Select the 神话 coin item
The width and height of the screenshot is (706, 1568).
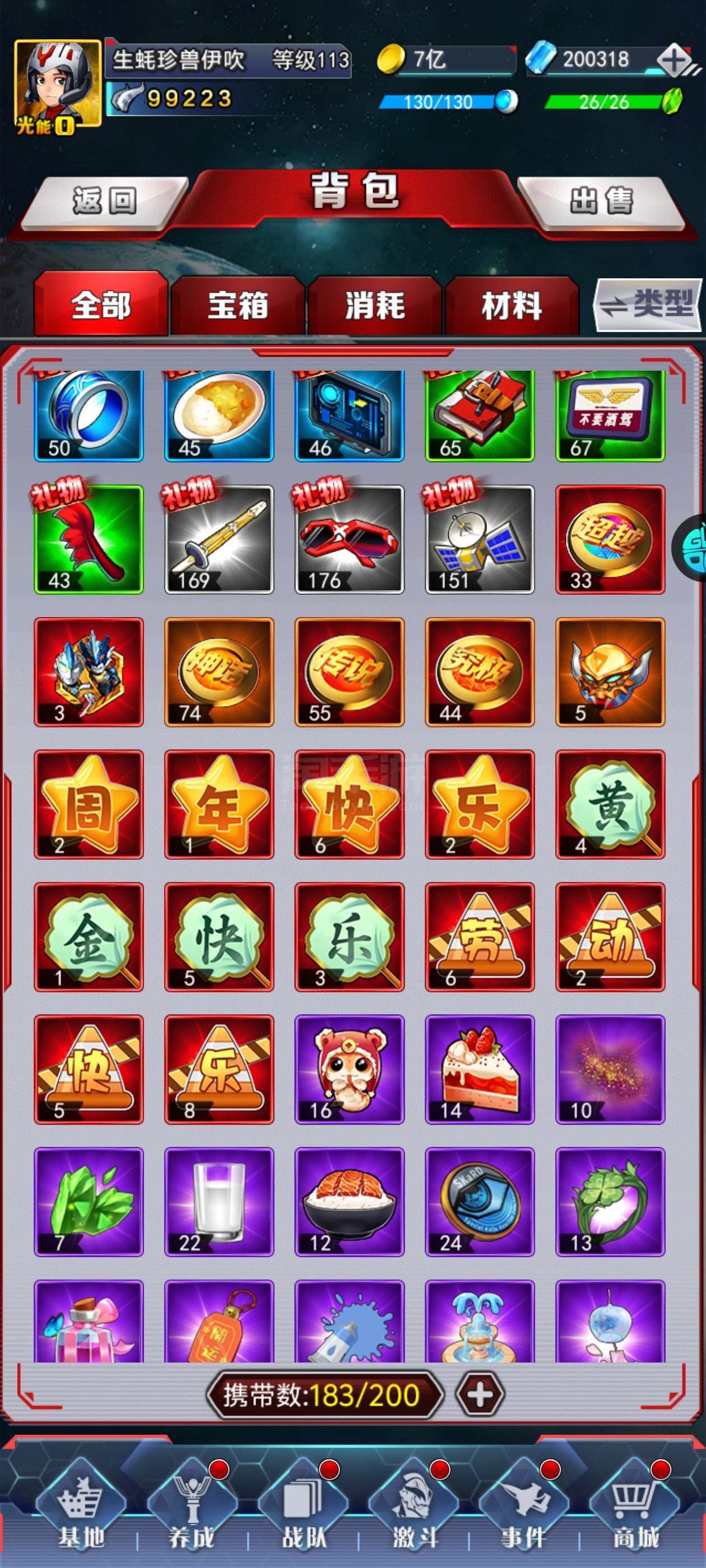tap(219, 672)
